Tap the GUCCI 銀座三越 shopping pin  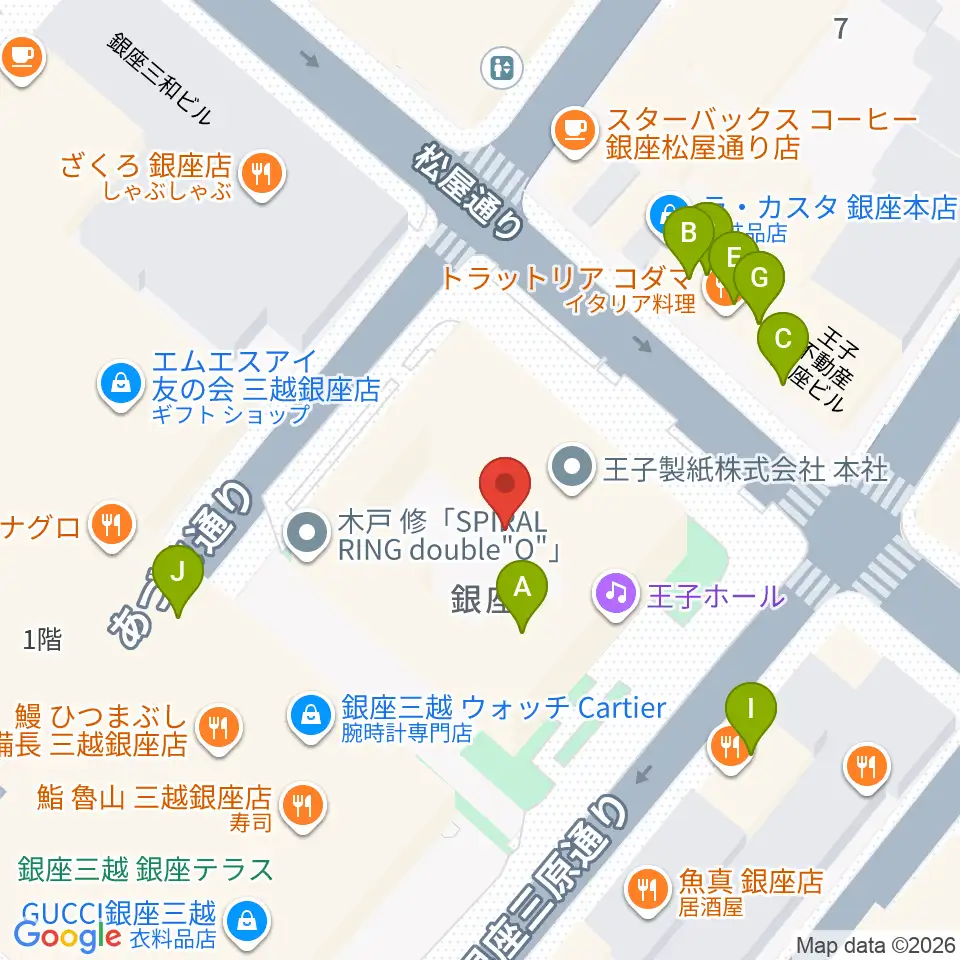(x=247, y=921)
